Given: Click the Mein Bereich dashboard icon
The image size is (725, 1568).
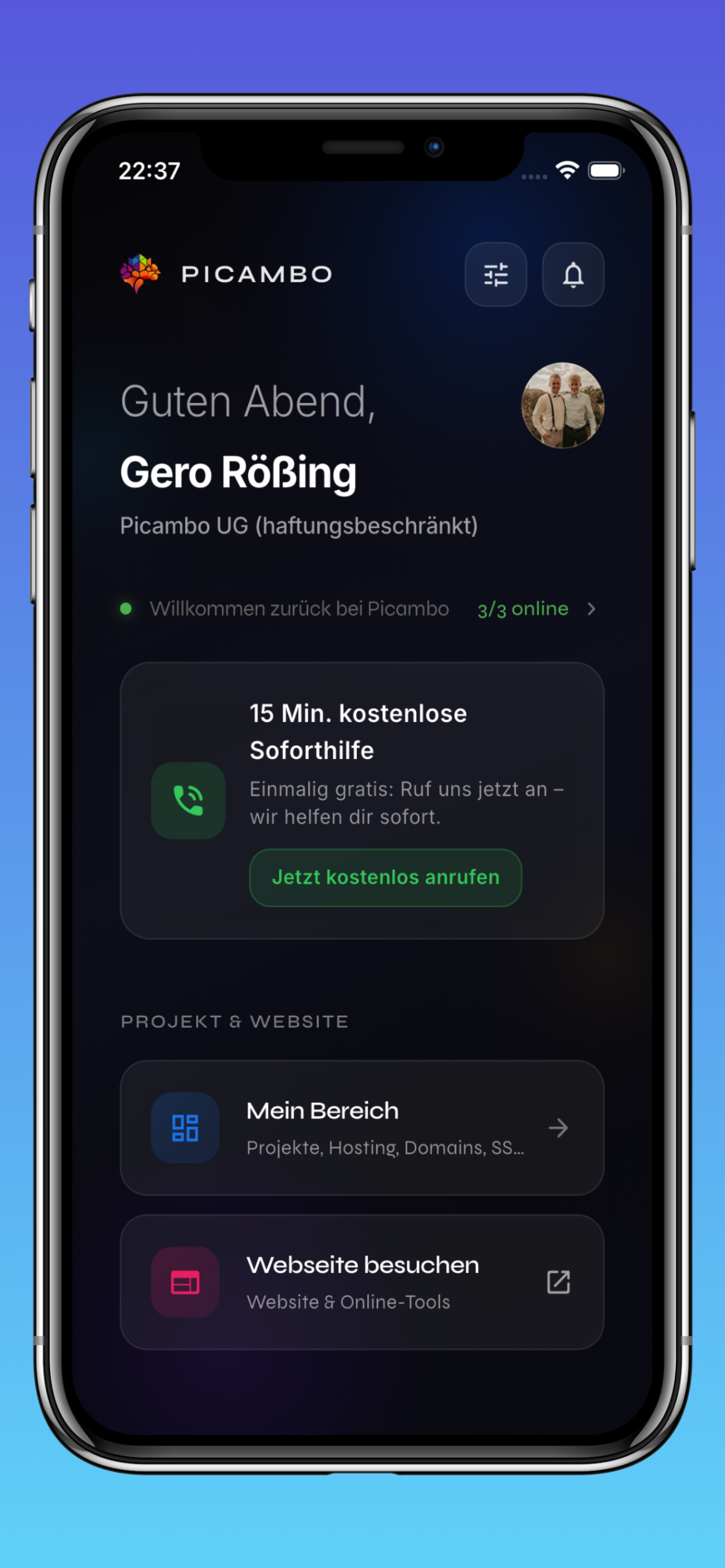Looking at the screenshot, I should click(x=186, y=1127).
